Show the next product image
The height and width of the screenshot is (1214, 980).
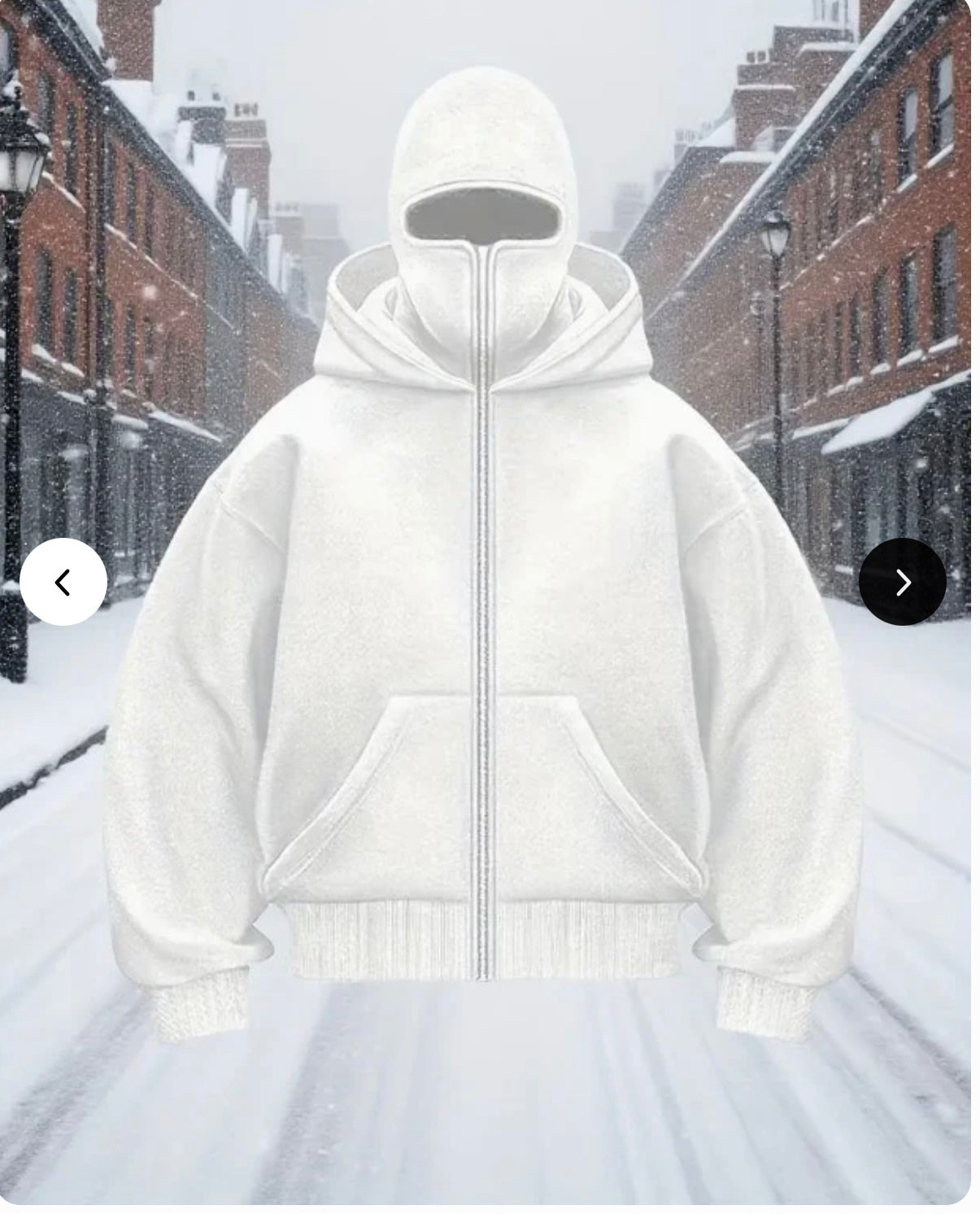click(x=902, y=582)
